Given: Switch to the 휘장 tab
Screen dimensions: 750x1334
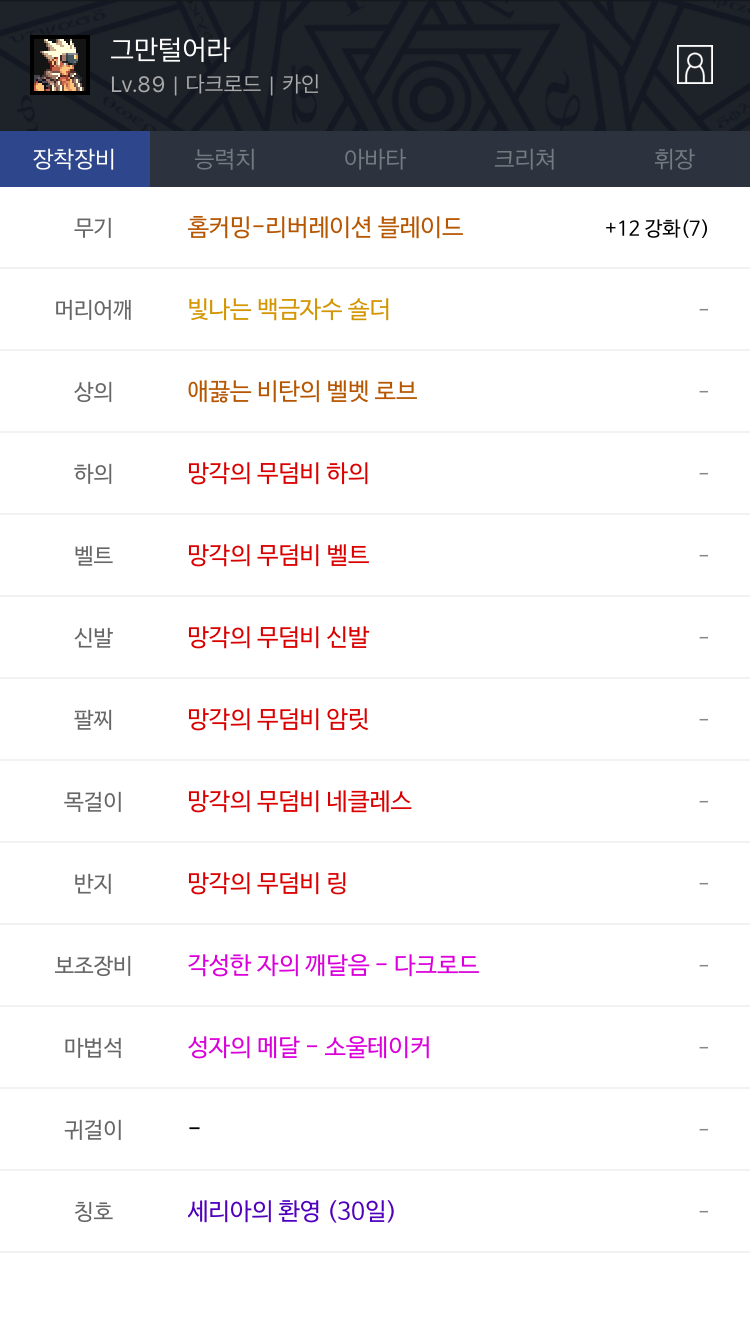Looking at the screenshot, I should (675, 159).
